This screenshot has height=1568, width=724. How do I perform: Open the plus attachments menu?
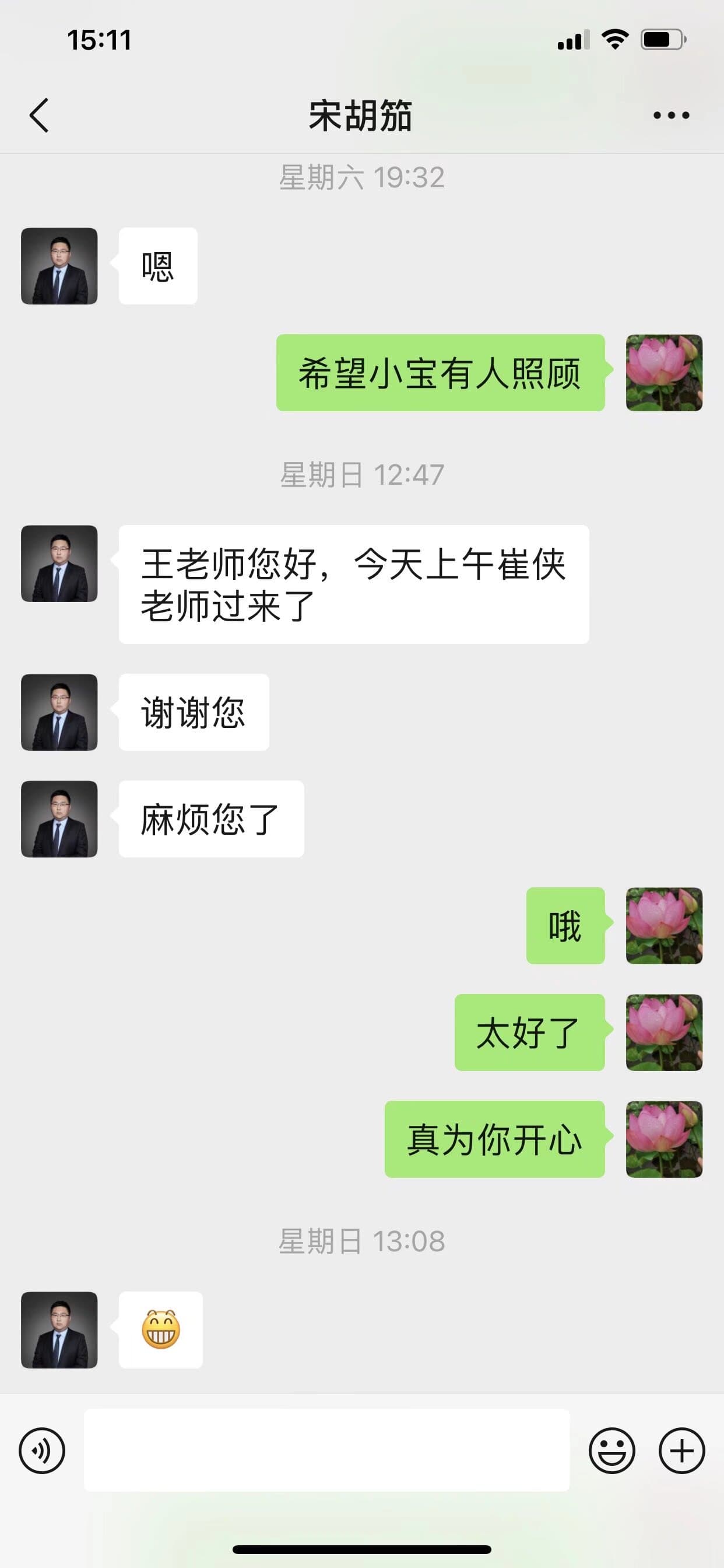click(681, 1451)
